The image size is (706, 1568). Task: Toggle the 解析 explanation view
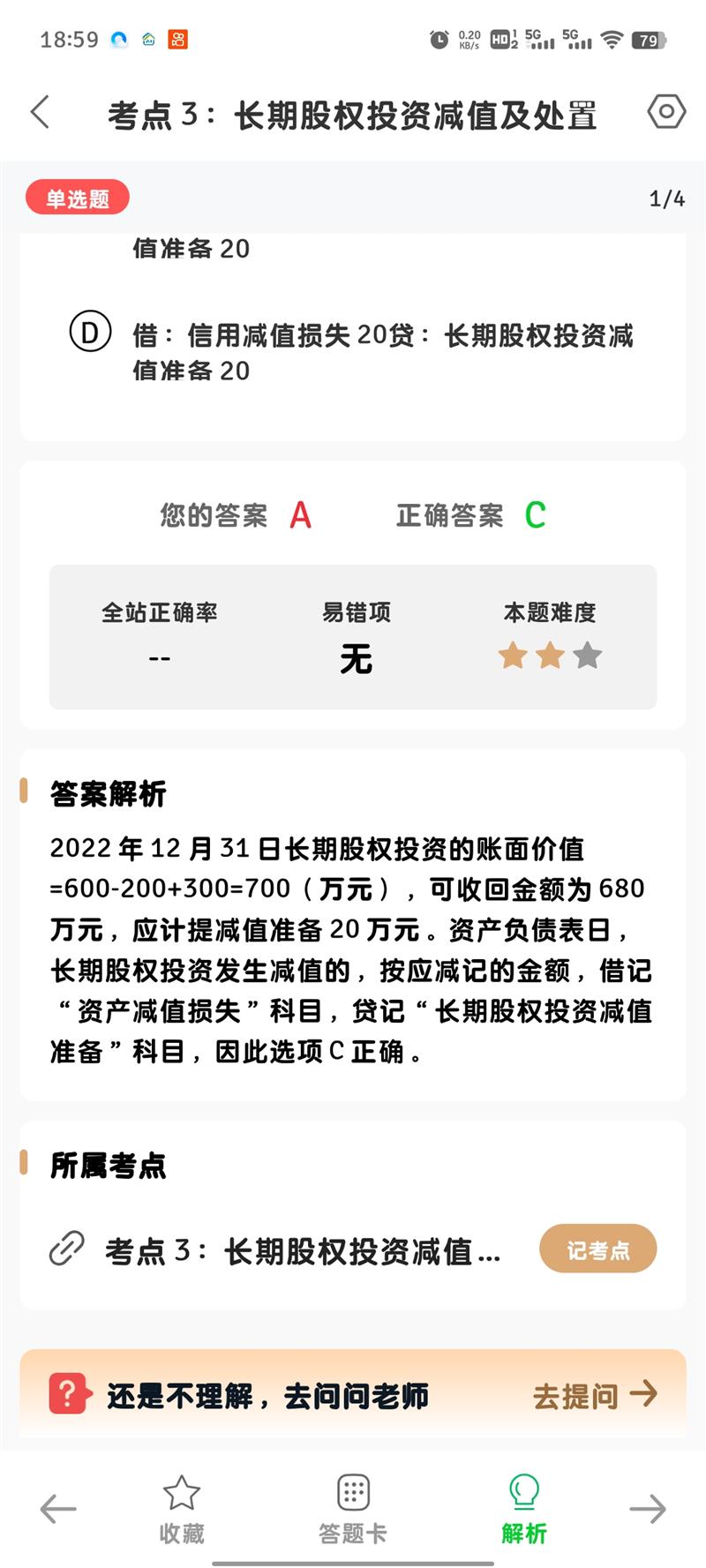tap(524, 1508)
